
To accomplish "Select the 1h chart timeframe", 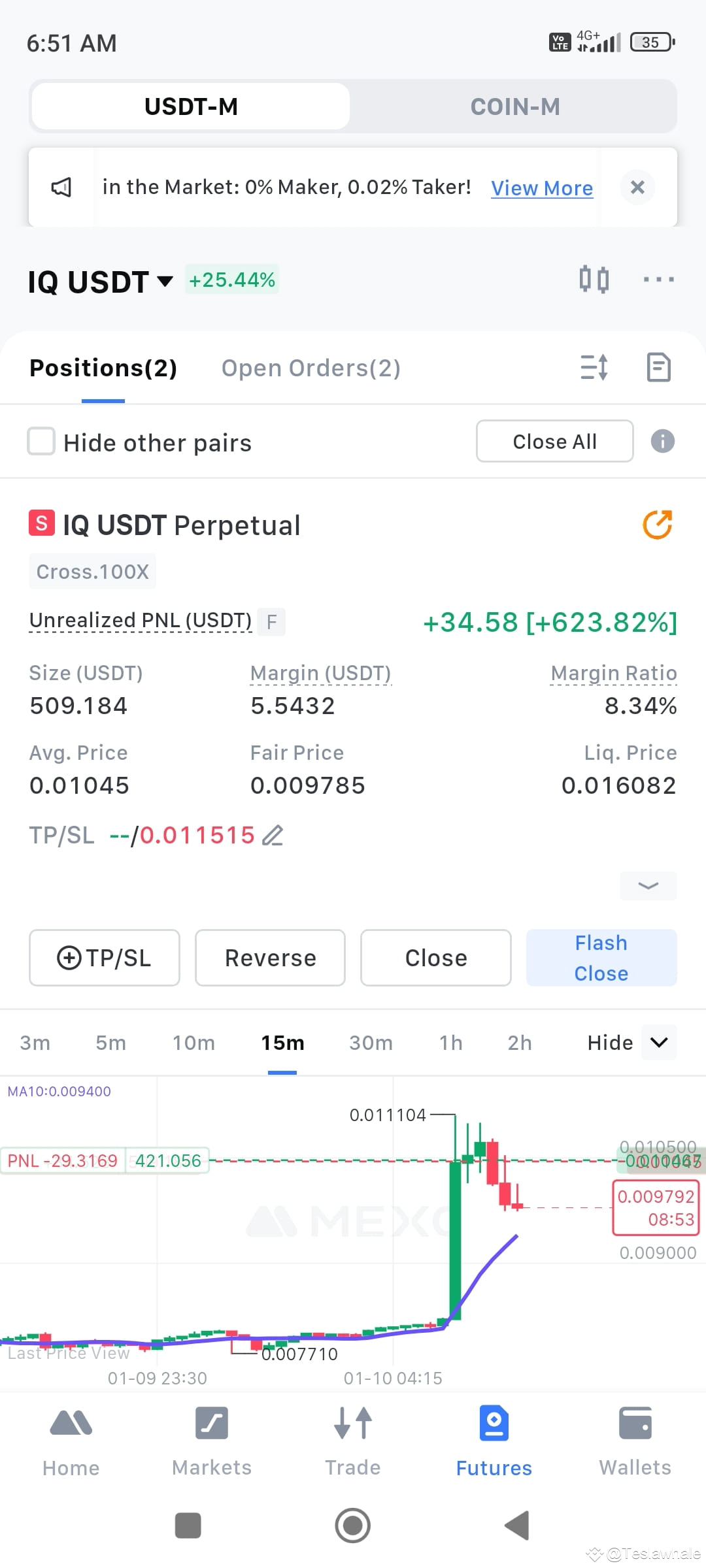I will point(450,1043).
